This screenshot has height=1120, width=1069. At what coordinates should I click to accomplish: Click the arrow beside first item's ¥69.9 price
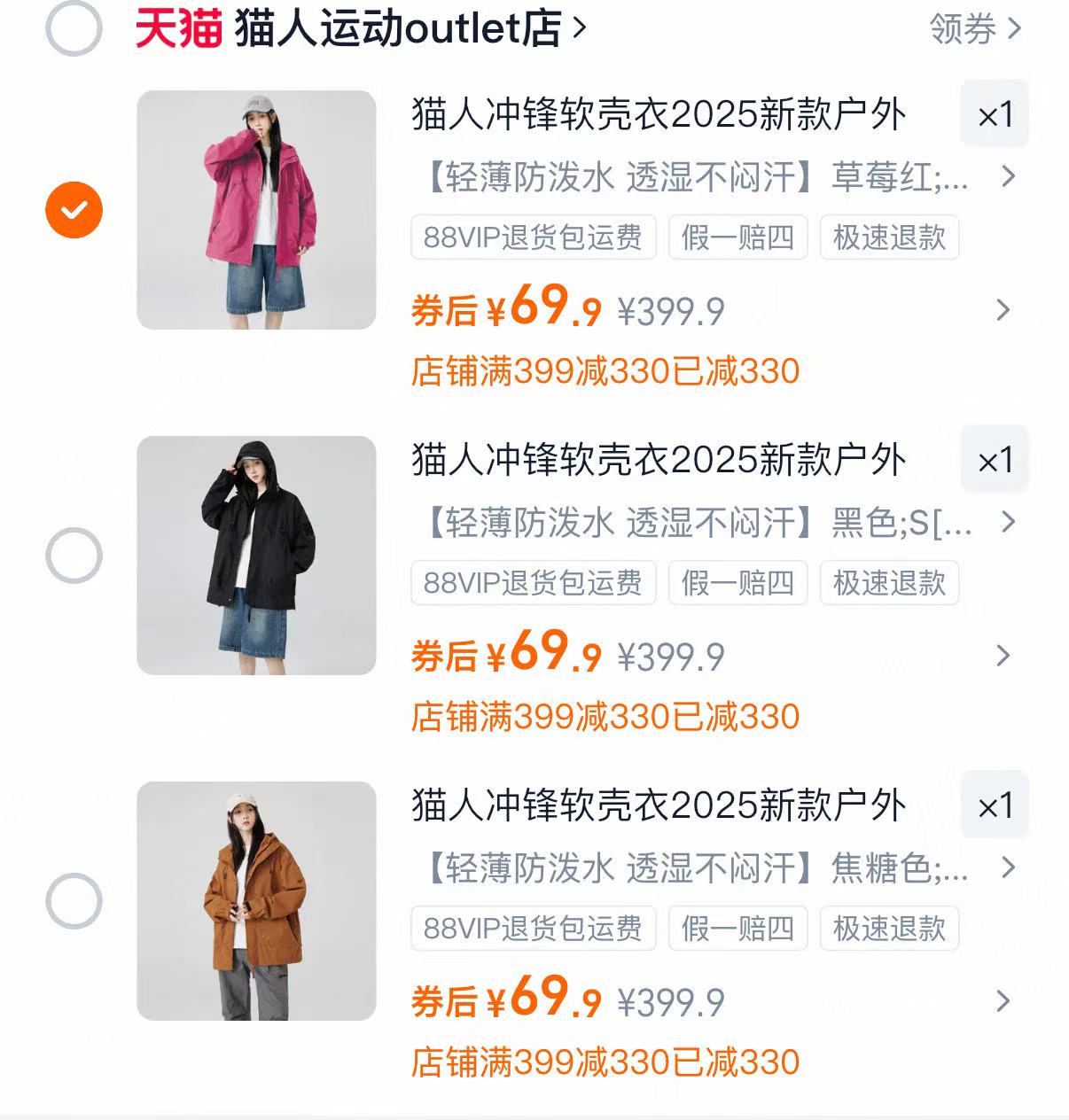tap(1003, 310)
